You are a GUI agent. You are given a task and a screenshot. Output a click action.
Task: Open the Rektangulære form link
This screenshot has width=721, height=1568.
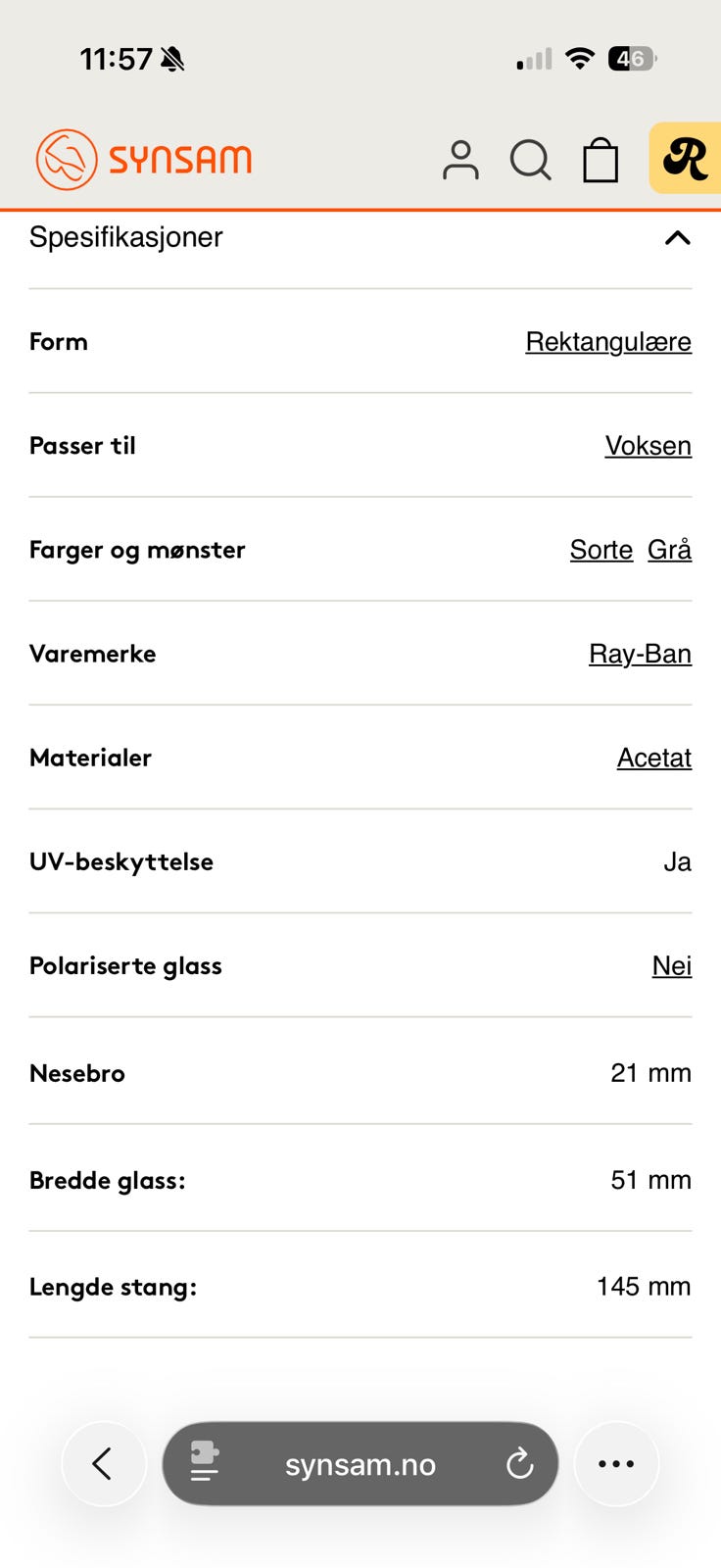coord(608,342)
